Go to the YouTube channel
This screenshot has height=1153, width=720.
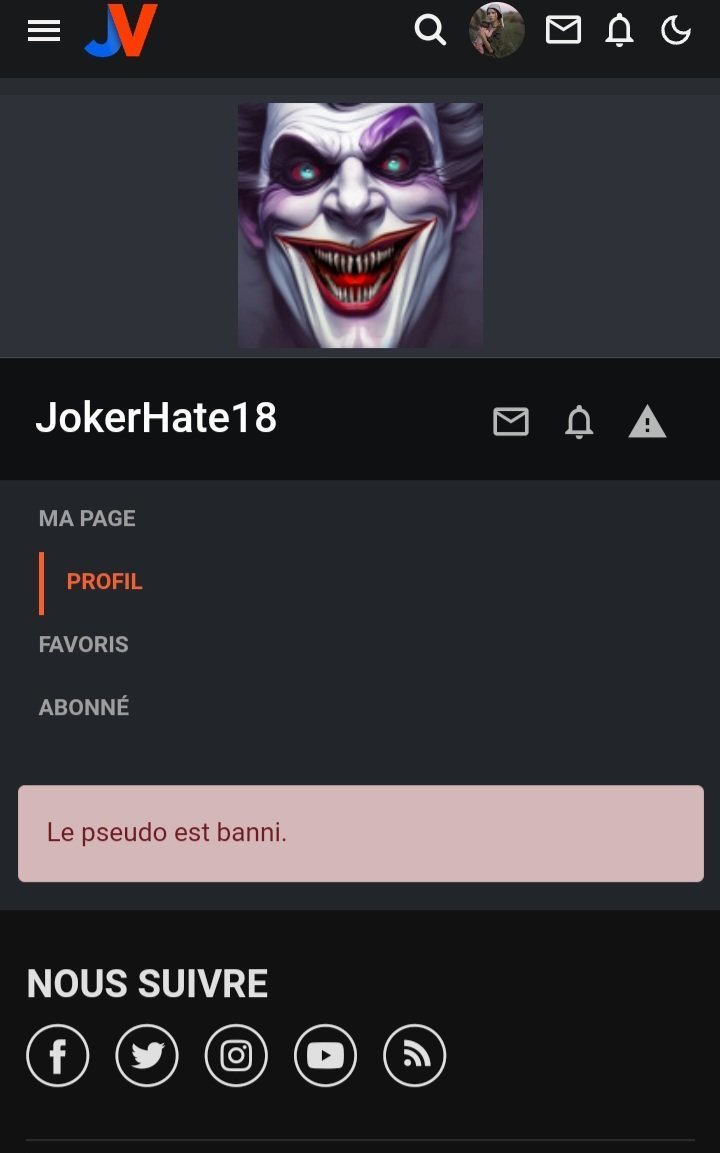(x=325, y=1055)
